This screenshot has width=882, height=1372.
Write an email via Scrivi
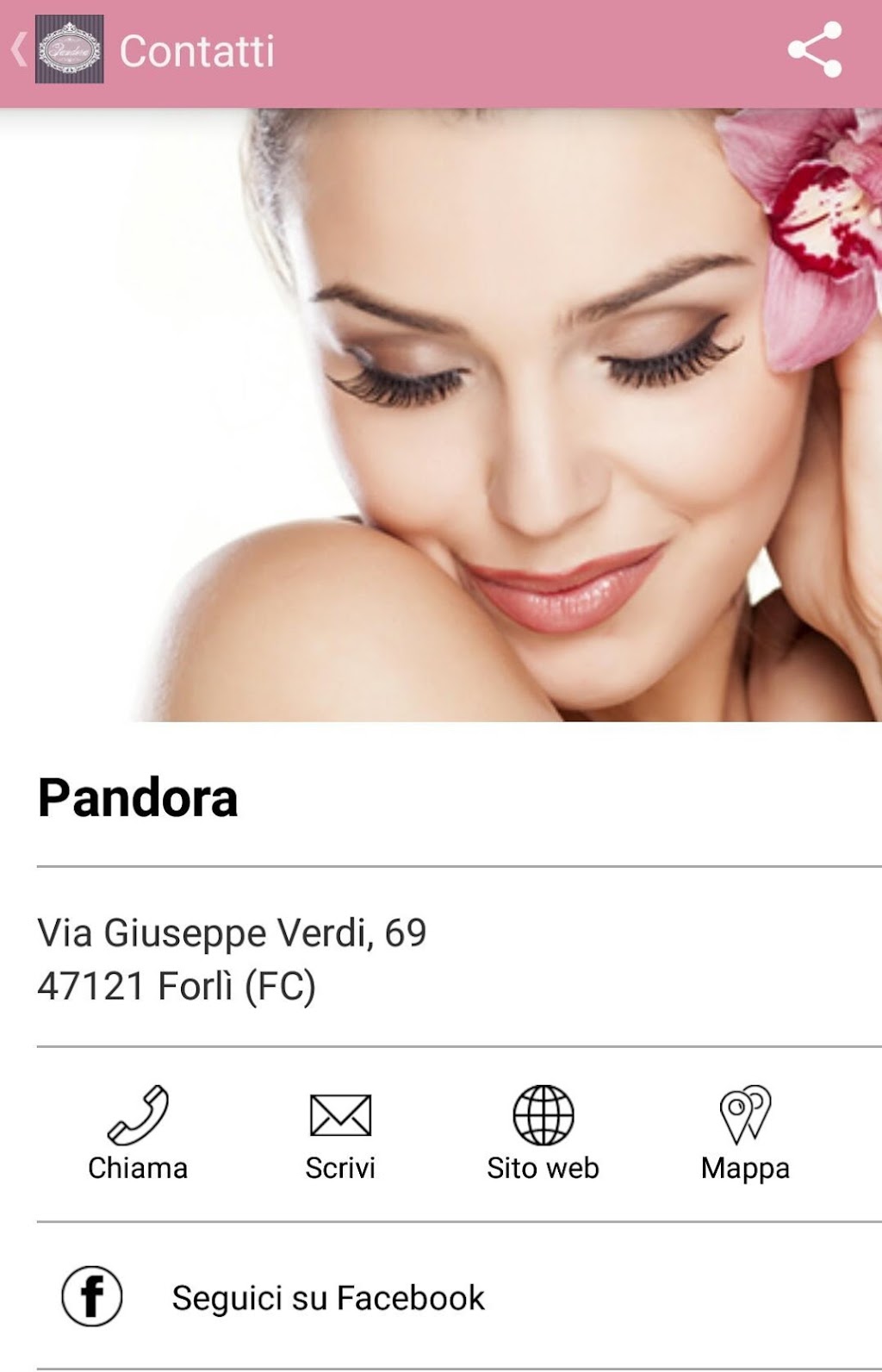click(x=340, y=1132)
